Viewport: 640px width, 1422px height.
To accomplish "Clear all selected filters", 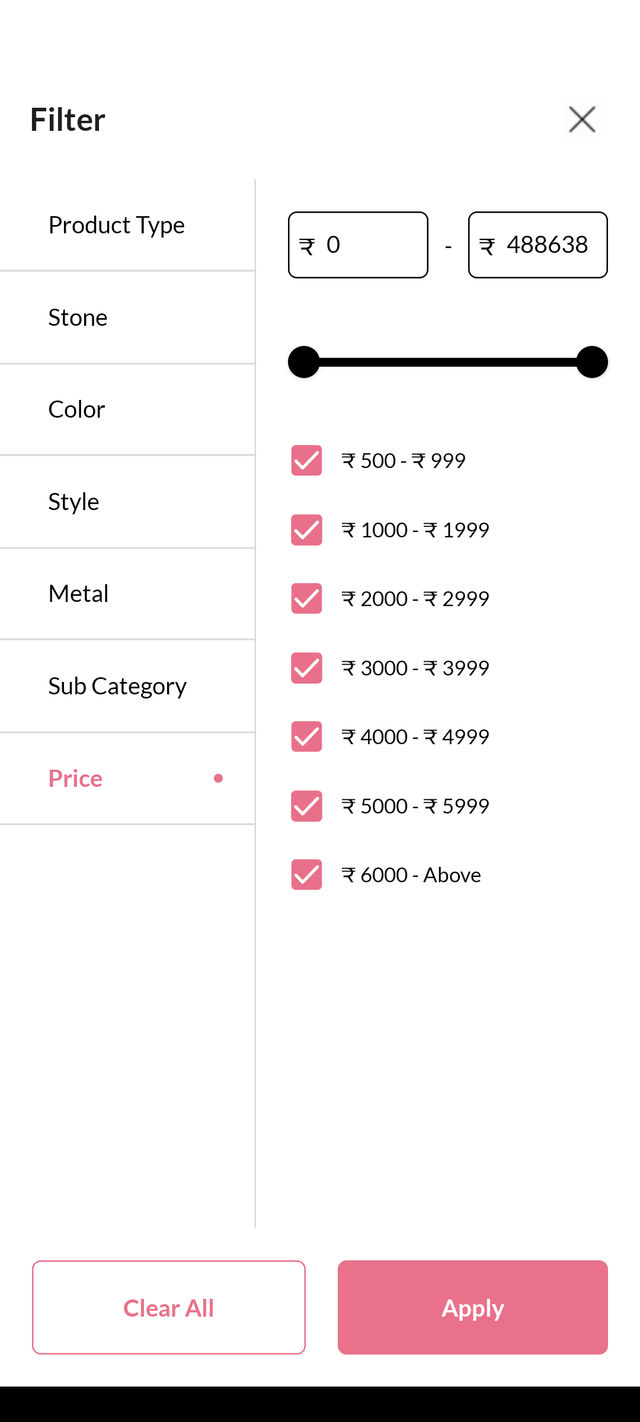I will (x=169, y=1308).
